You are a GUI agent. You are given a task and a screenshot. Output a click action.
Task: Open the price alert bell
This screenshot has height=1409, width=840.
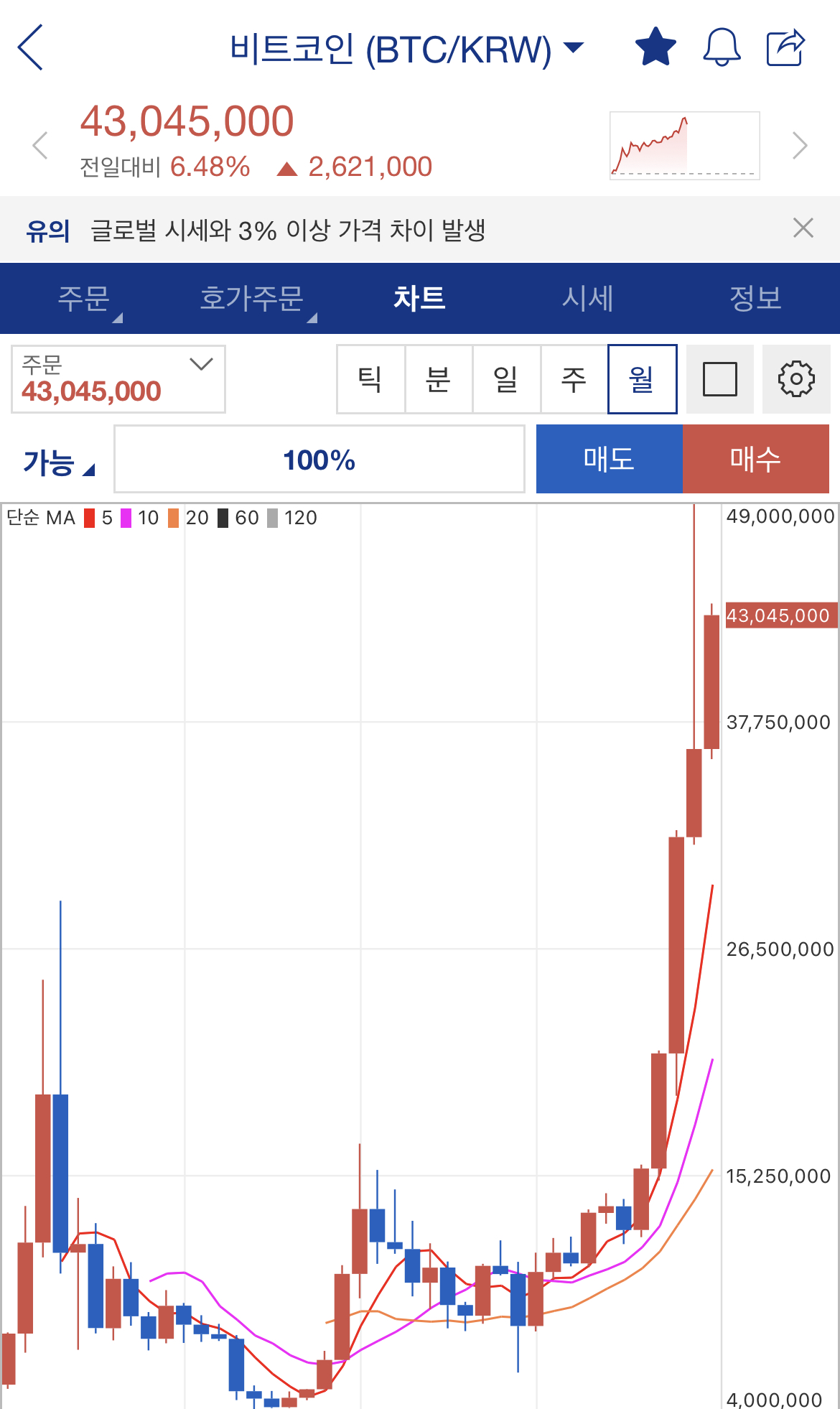[x=722, y=47]
